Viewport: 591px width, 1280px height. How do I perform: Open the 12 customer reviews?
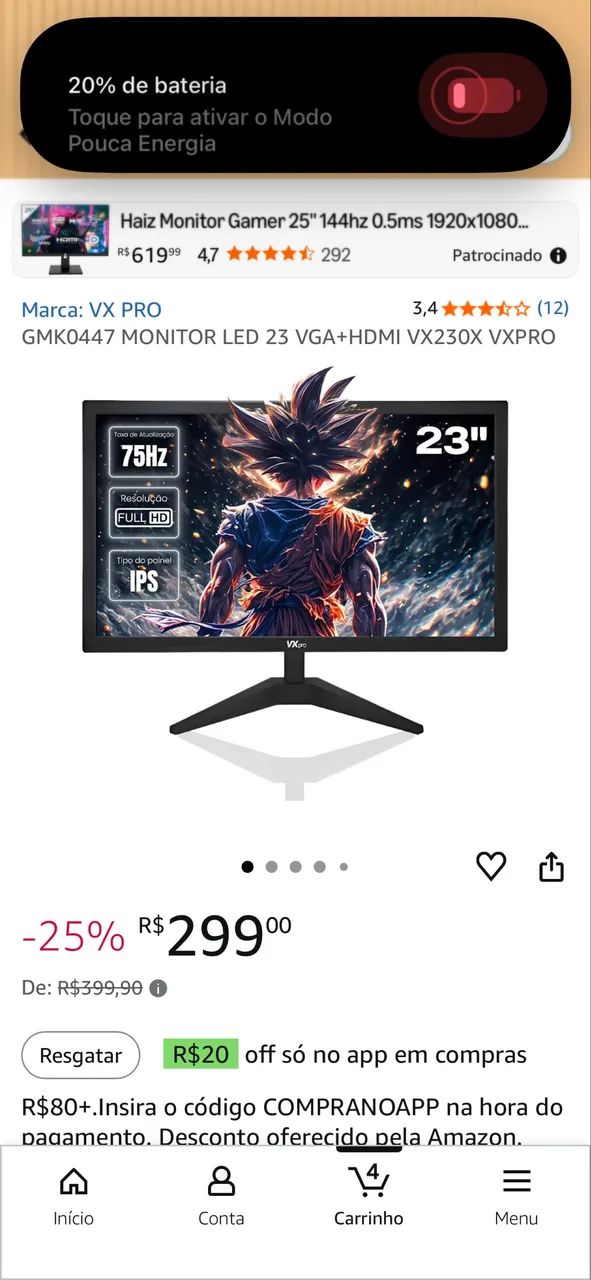pyautogui.click(x=552, y=308)
